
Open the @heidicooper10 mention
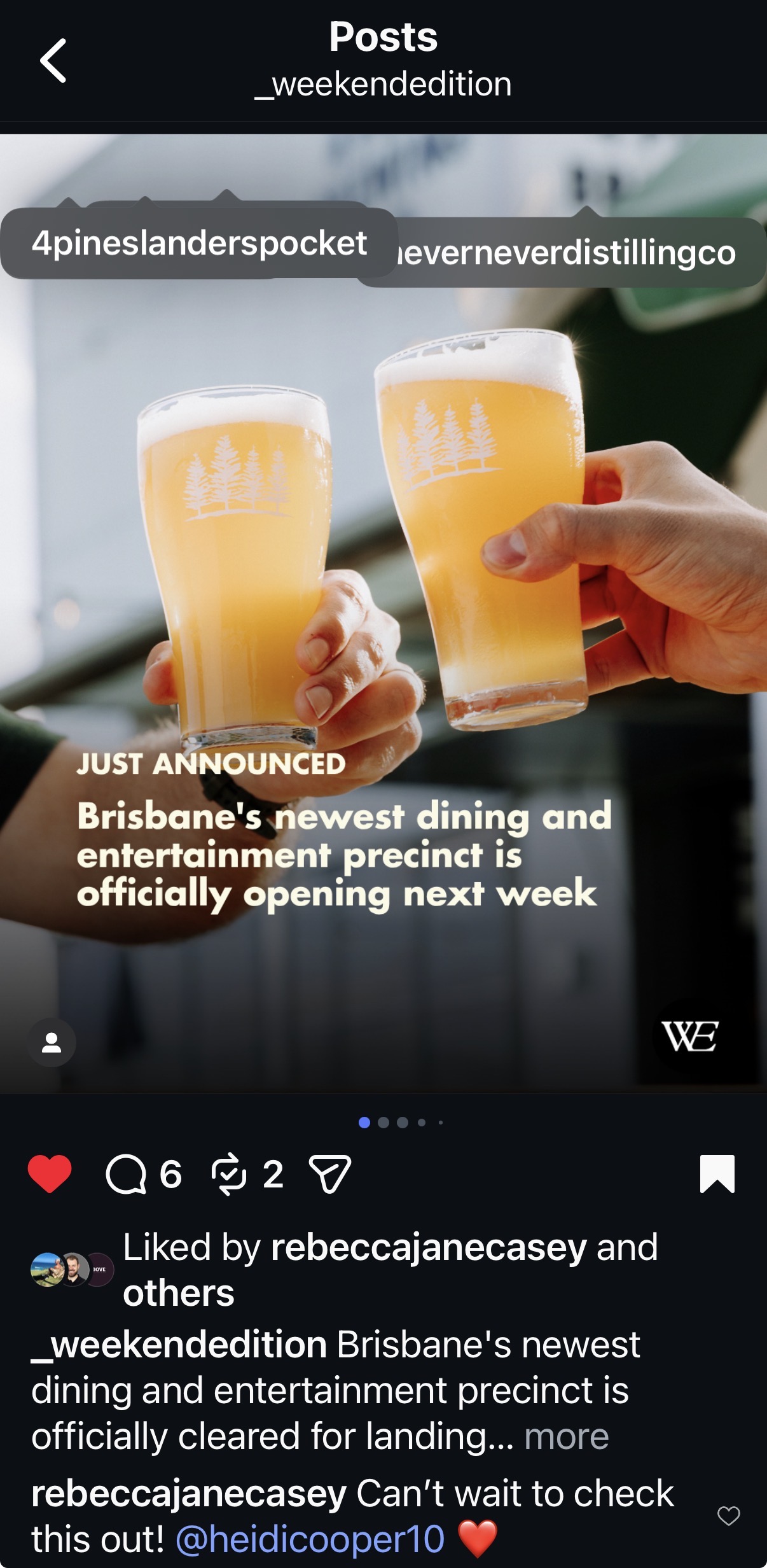(x=310, y=1539)
